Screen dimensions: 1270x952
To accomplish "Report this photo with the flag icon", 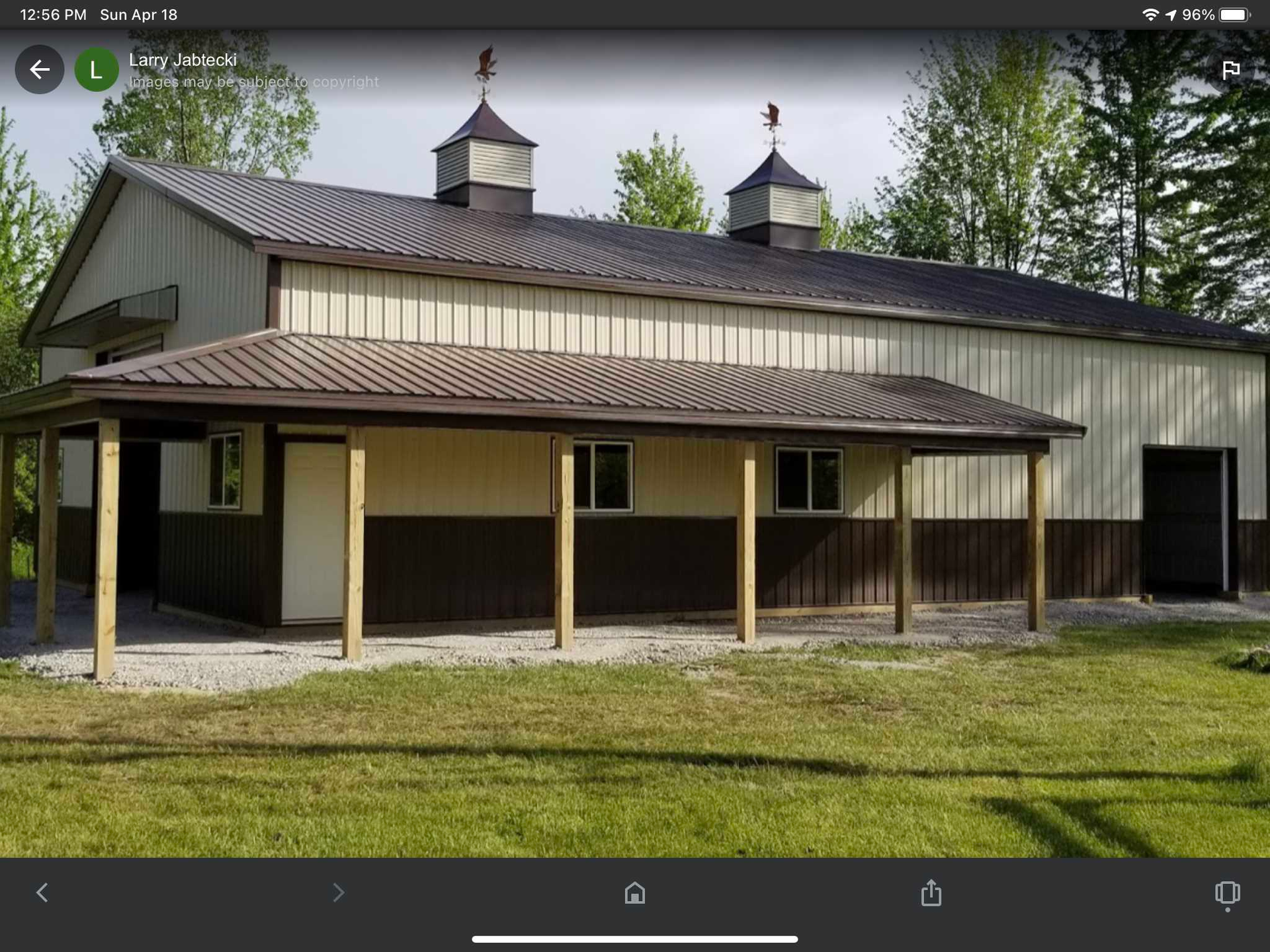I will 1230,69.
